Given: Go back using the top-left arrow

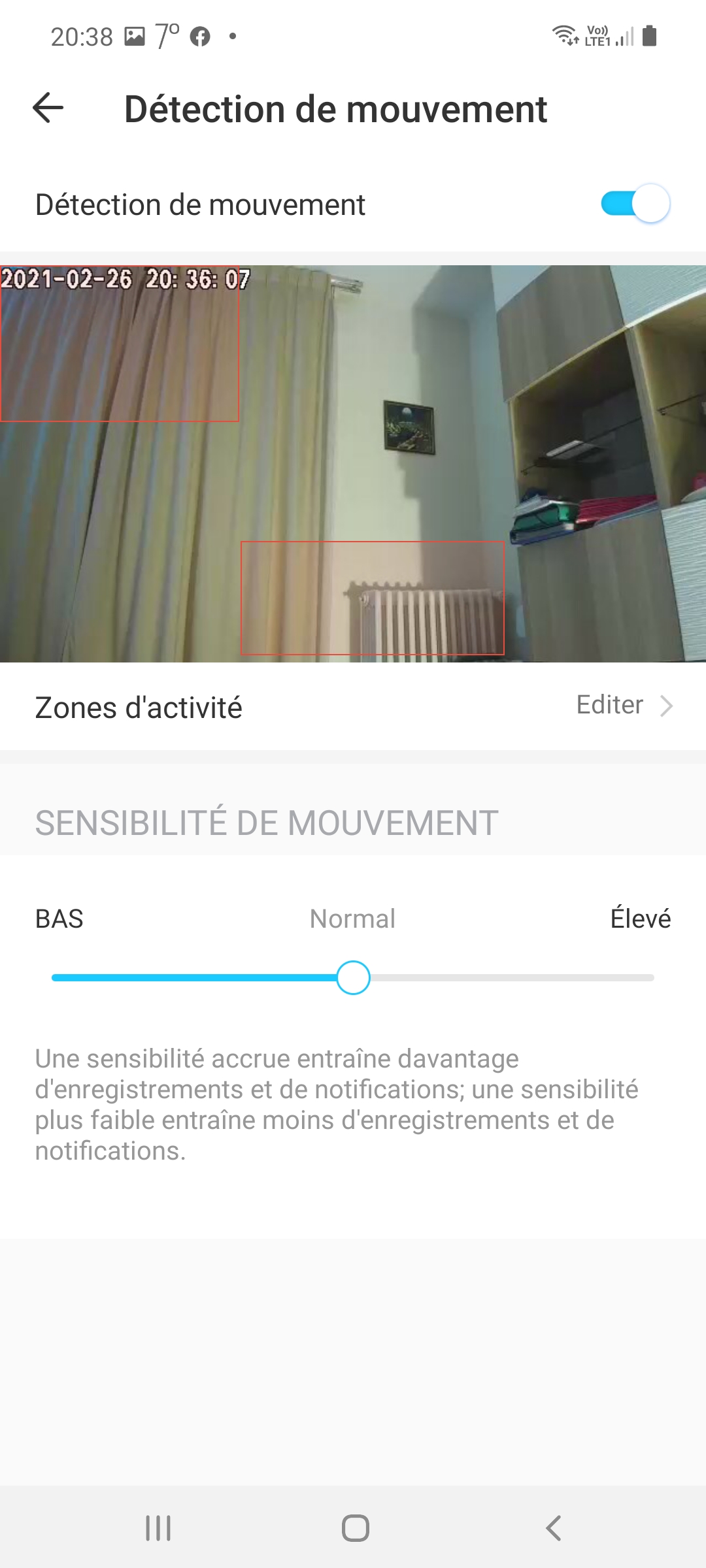Looking at the screenshot, I should point(48,108).
